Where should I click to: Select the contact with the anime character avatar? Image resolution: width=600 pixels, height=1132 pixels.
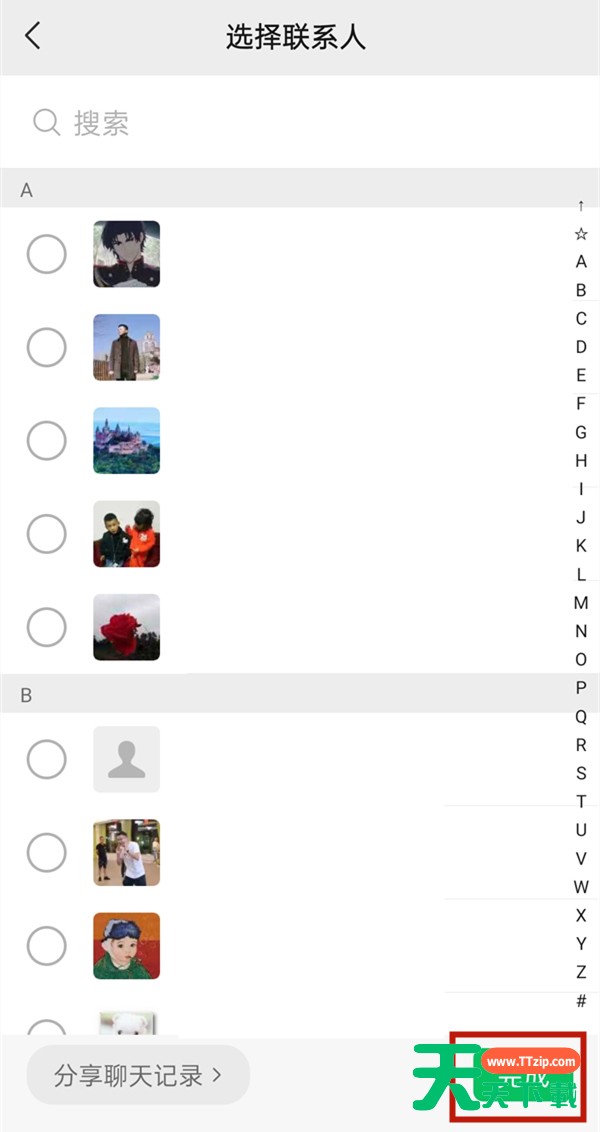(47, 255)
